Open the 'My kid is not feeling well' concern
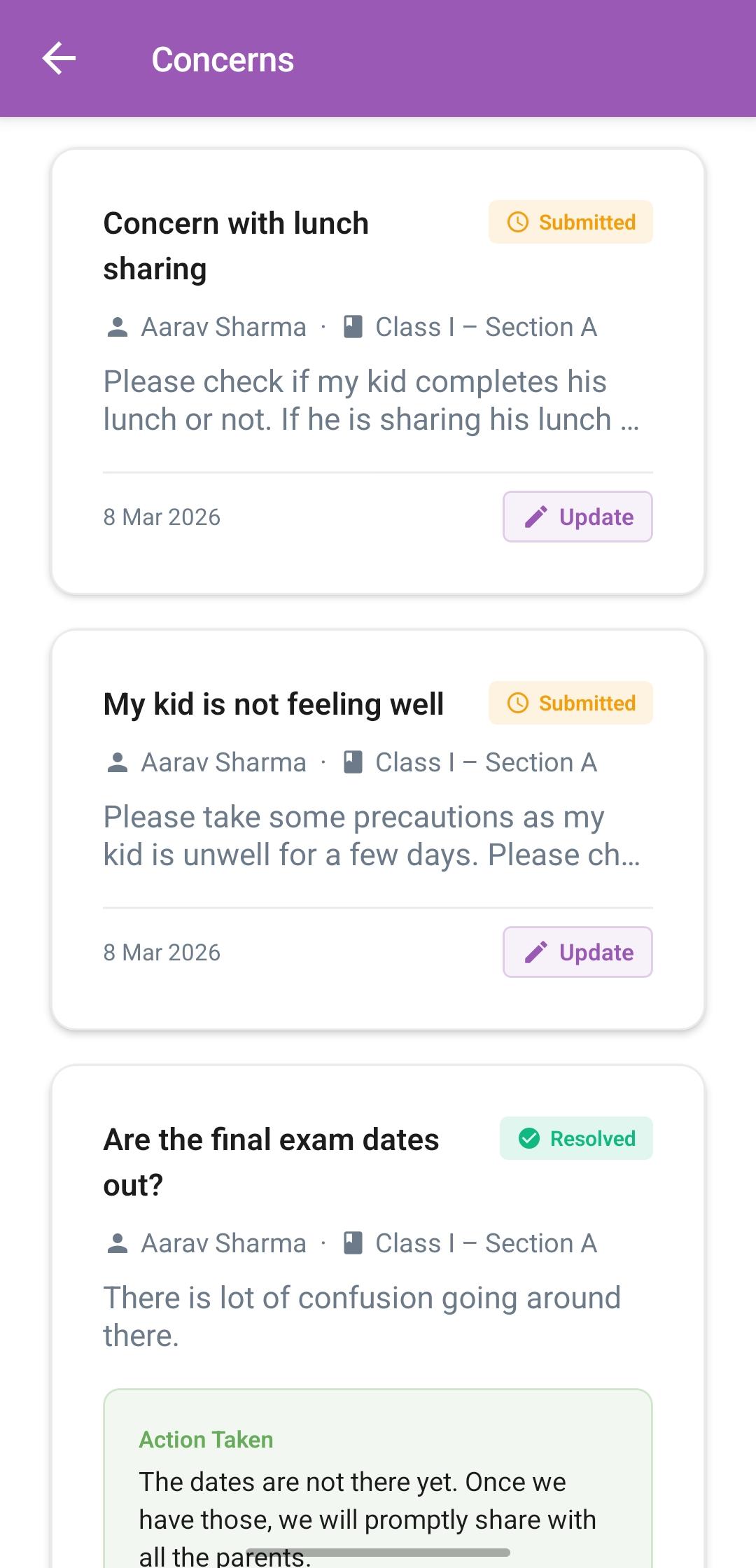The height and width of the screenshot is (1568, 756). tap(273, 703)
